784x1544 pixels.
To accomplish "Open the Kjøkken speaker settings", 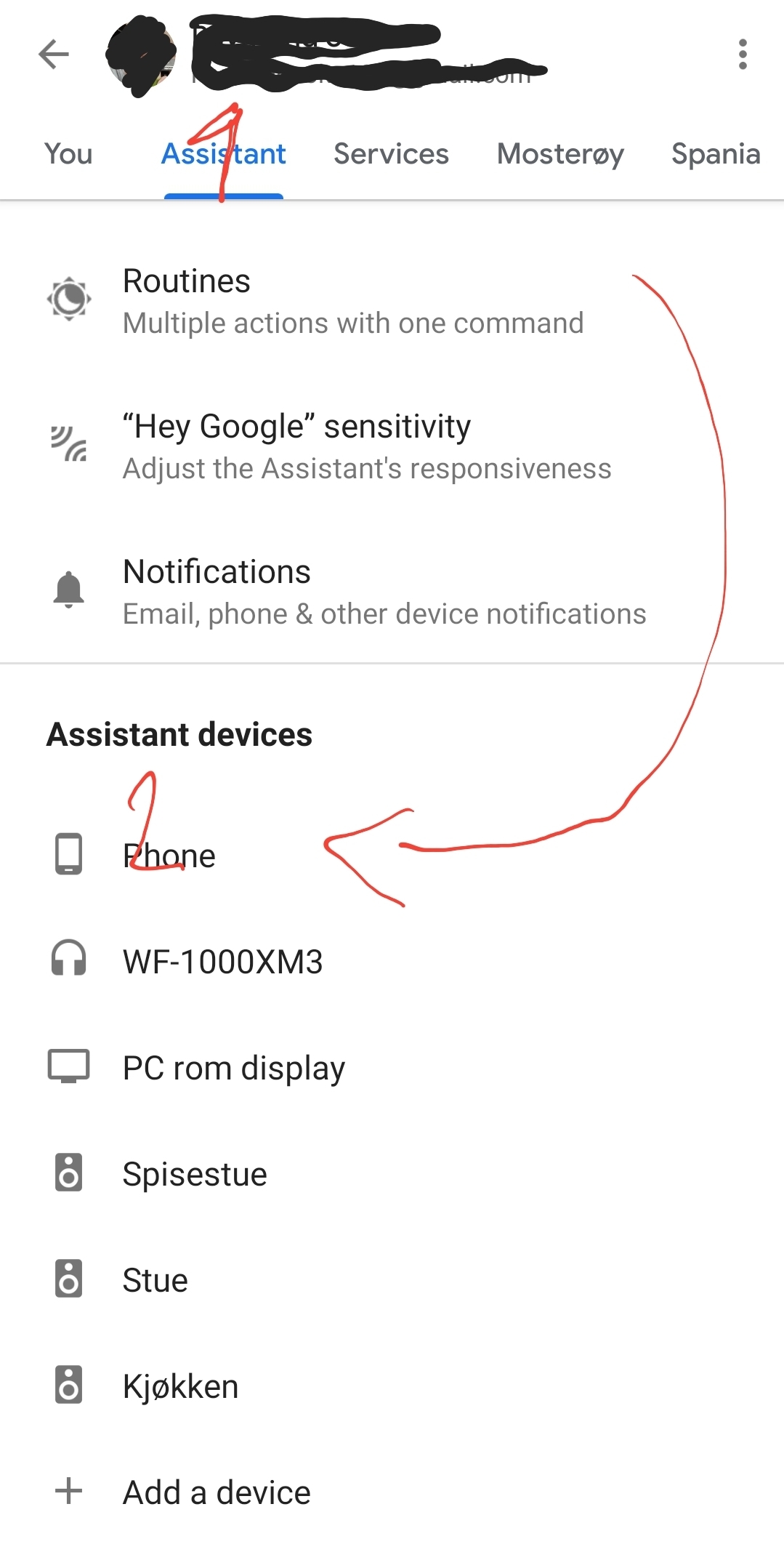I will point(392,1386).
